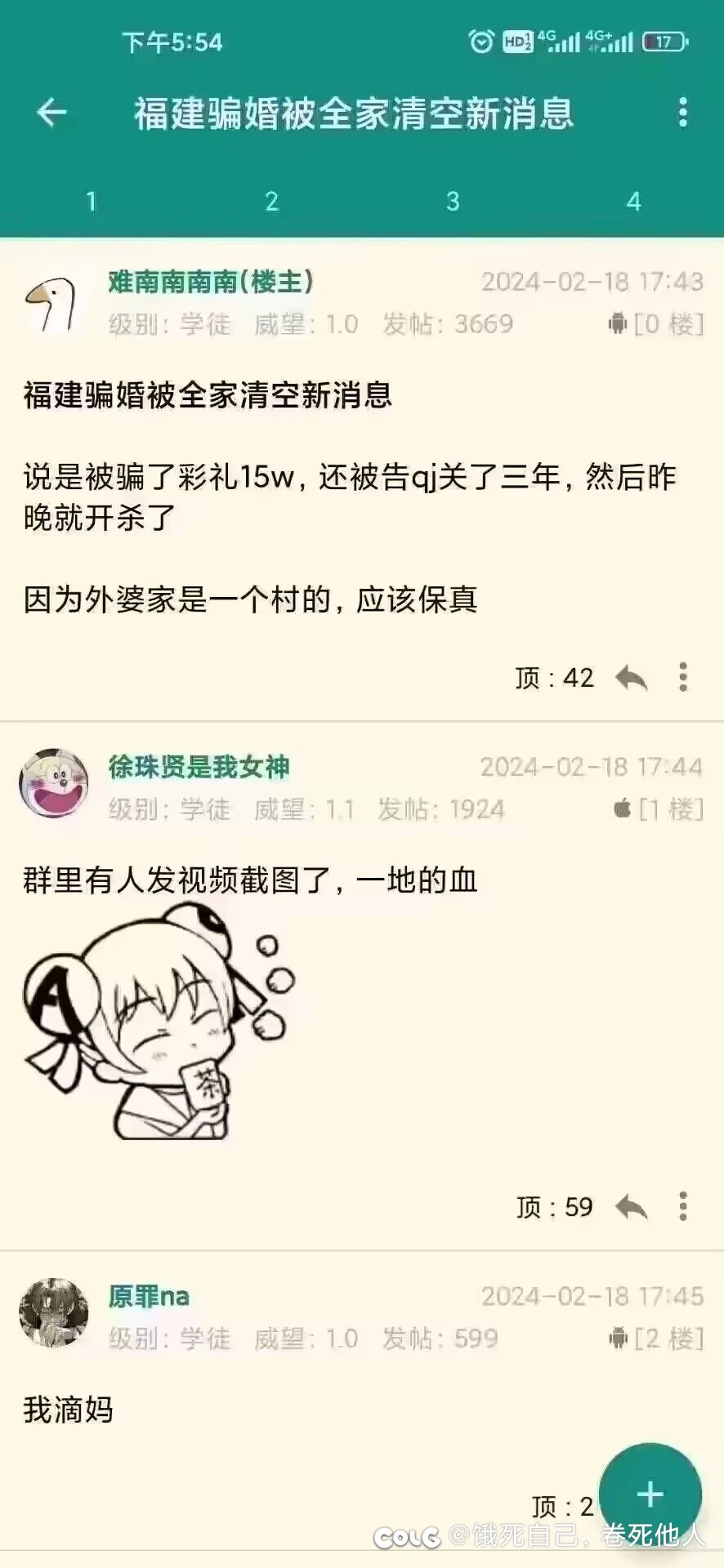Open 难南南南南's profile avatar
Image resolution: width=724 pixels, height=1568 pixels.
[x=53, y=304]
